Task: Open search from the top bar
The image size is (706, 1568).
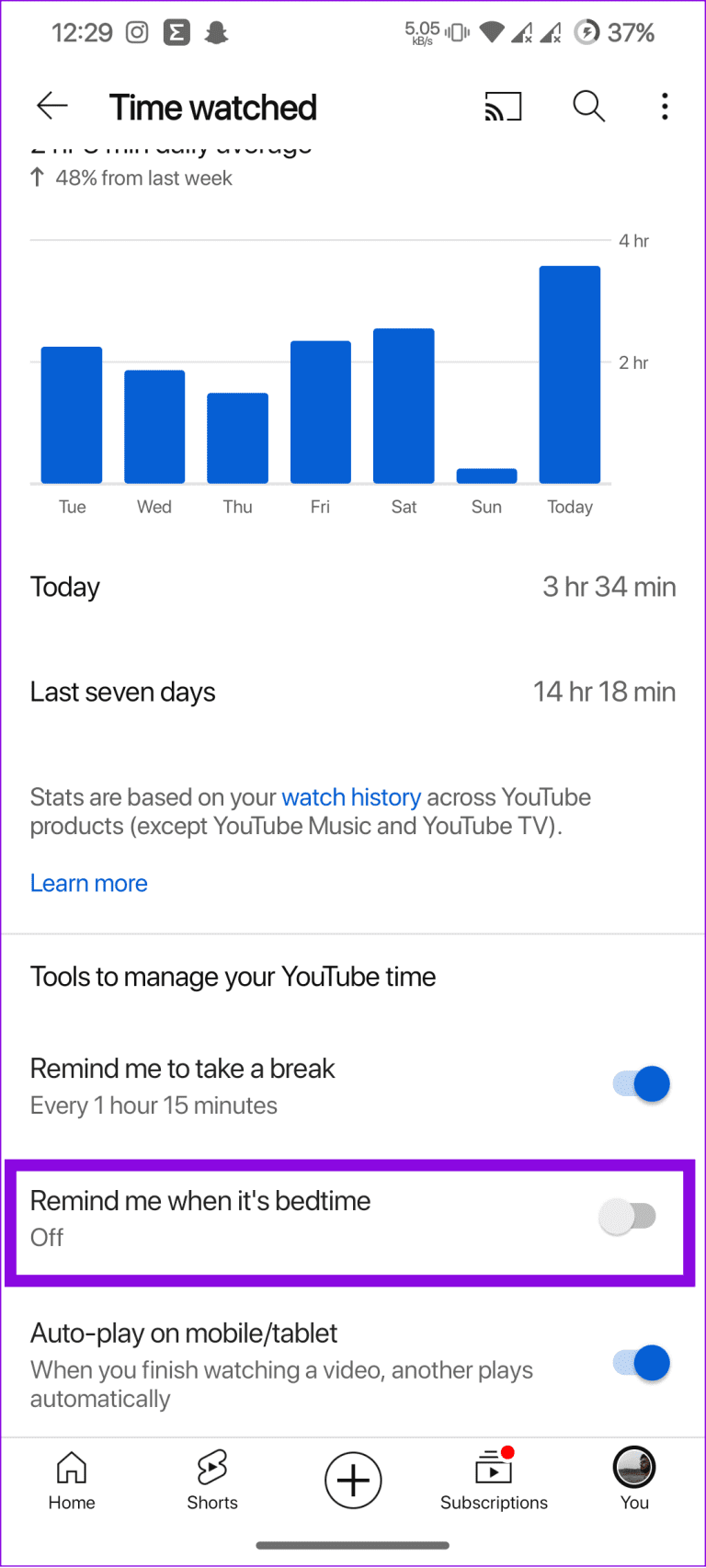Action: 588,106
